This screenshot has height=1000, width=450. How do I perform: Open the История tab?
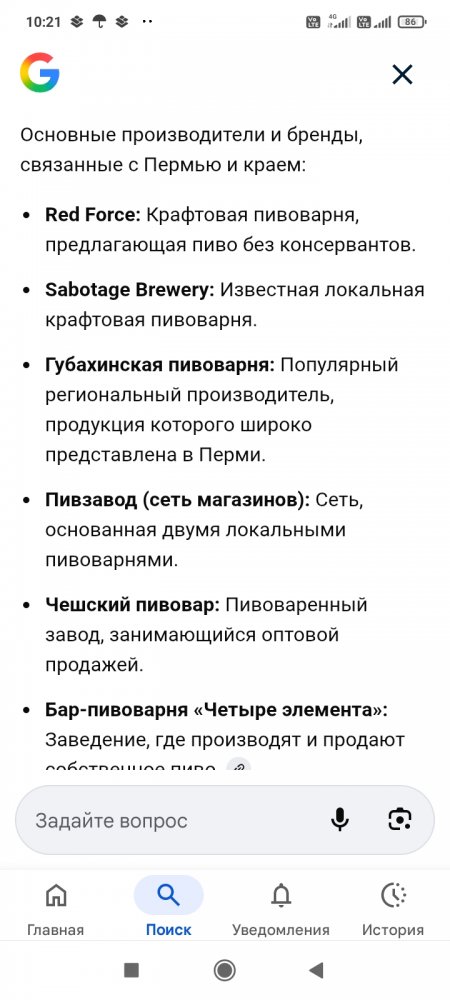[393, 906]
